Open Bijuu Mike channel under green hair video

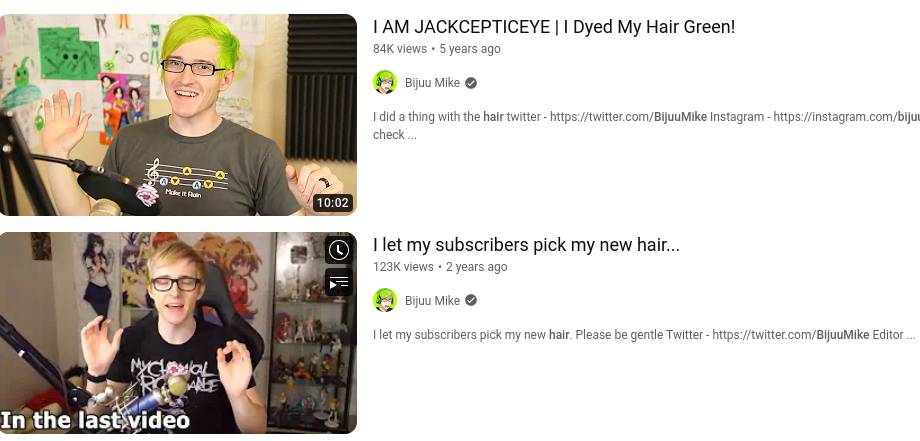(x=432, y=82)
